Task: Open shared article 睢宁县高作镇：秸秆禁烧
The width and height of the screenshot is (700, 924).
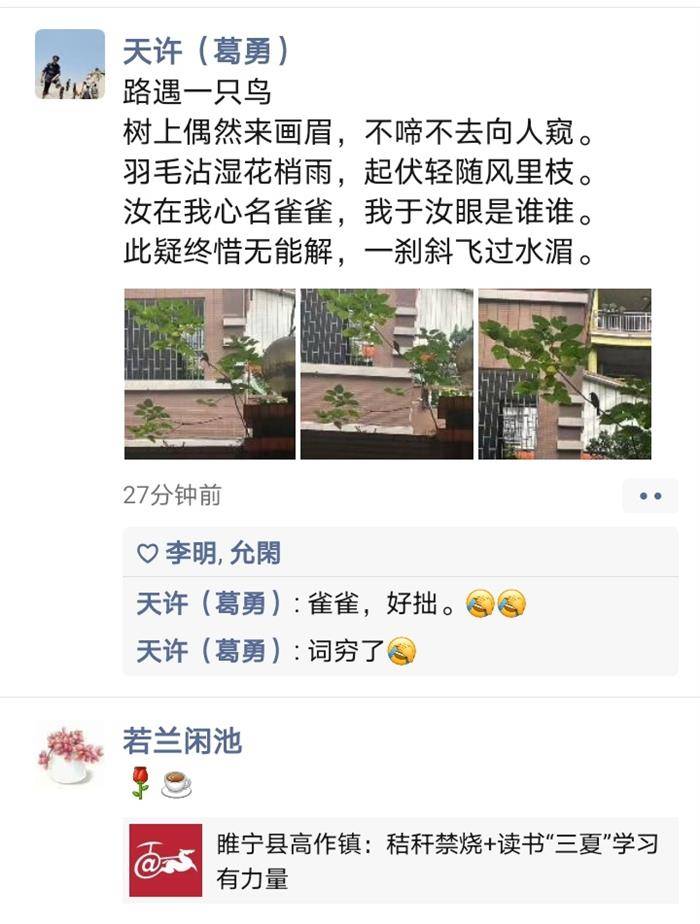Action: pyautogui.click(x=400, y=860)
